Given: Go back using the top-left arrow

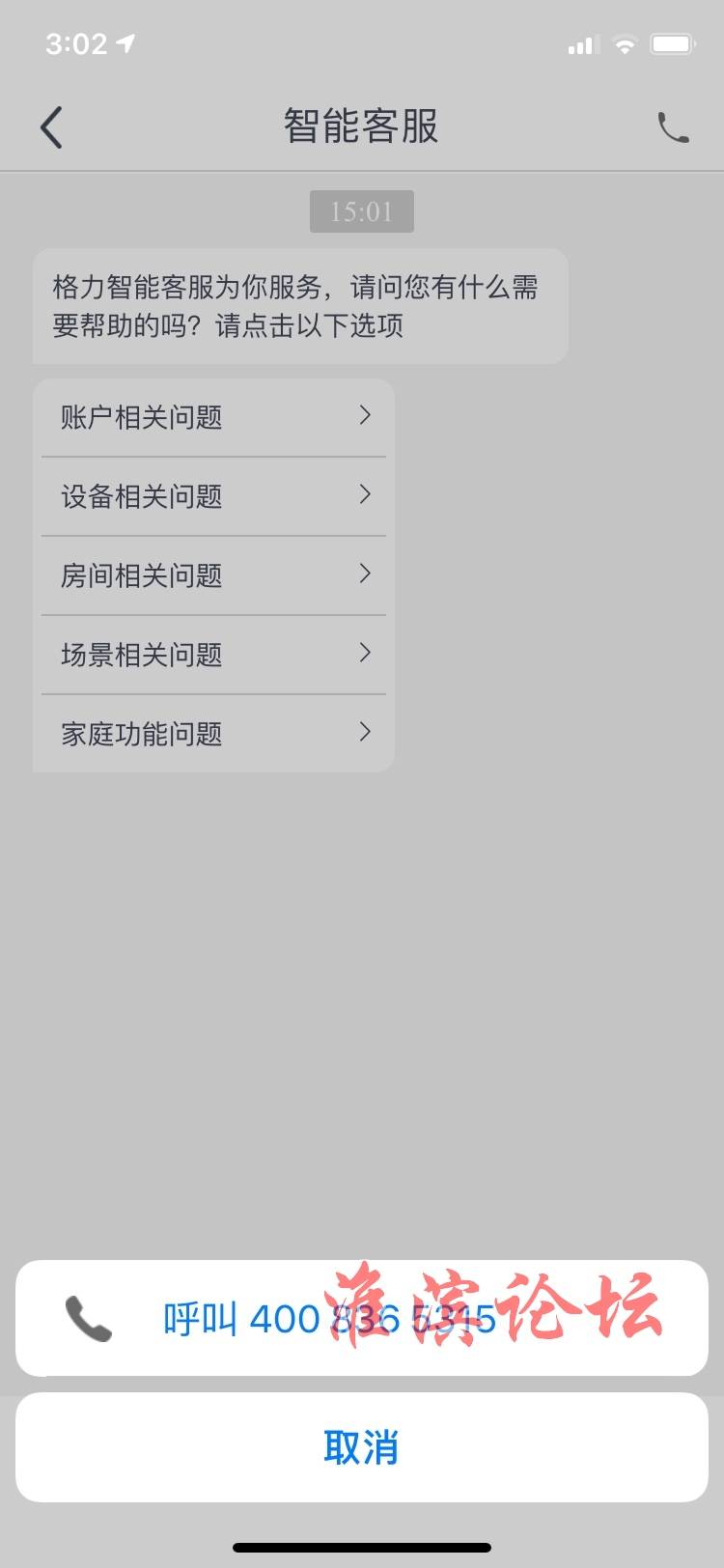Looking at the screenshot, I should coord(52,127).
